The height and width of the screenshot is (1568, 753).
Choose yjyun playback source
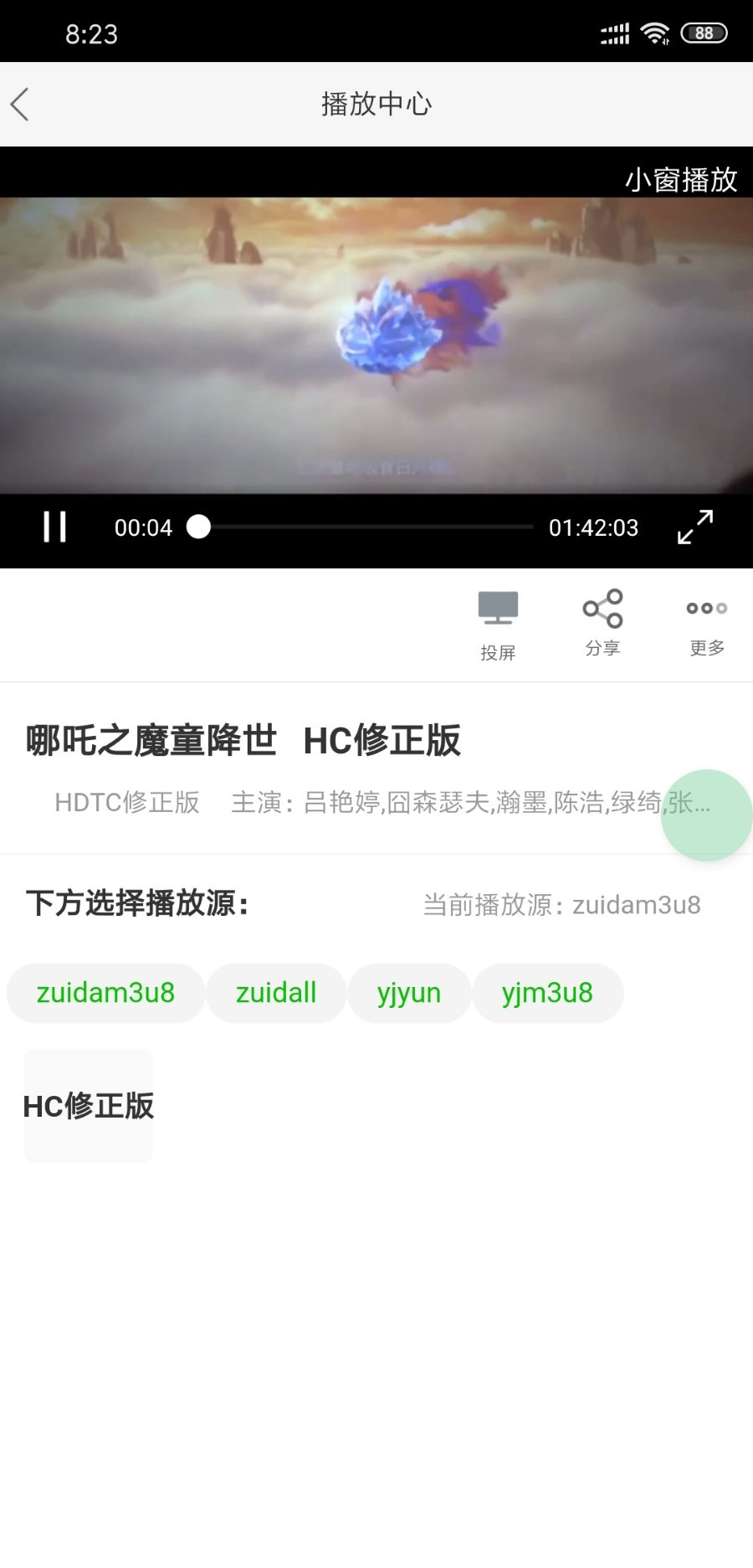[x=409, y=993]
